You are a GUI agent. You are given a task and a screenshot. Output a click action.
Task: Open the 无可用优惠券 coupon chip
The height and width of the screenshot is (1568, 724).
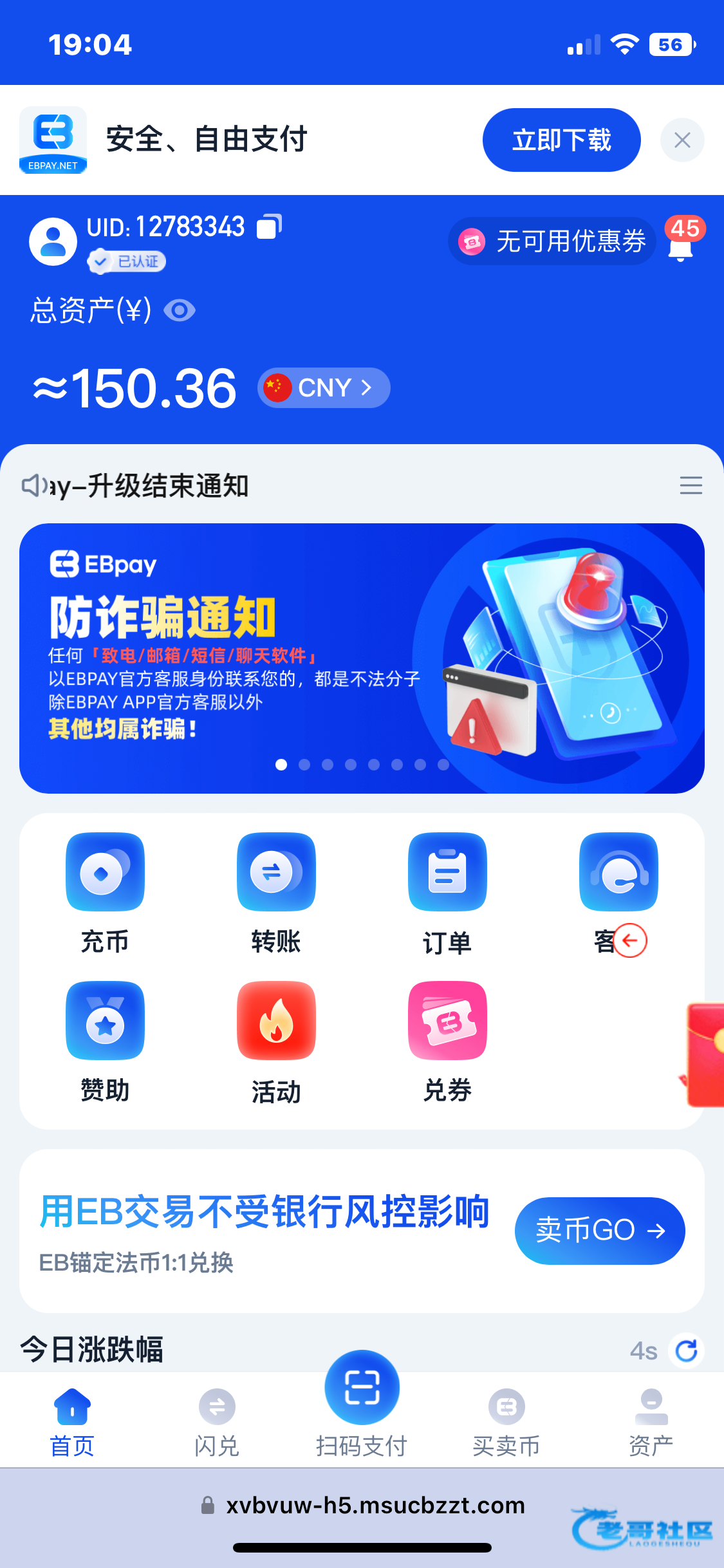tap(552, 241)
